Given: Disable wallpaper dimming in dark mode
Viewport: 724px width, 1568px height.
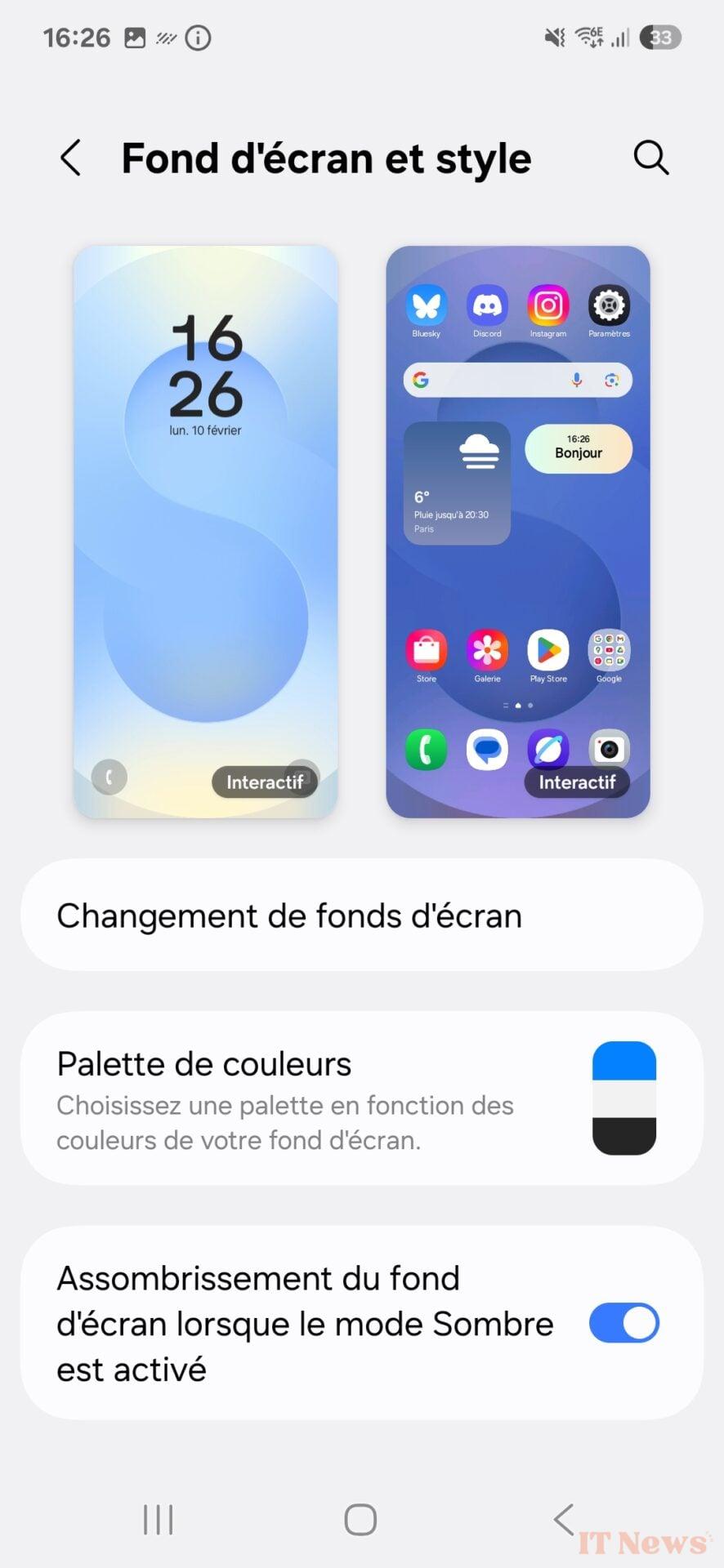Looking at the screenshot, I should pos(623,1323).
